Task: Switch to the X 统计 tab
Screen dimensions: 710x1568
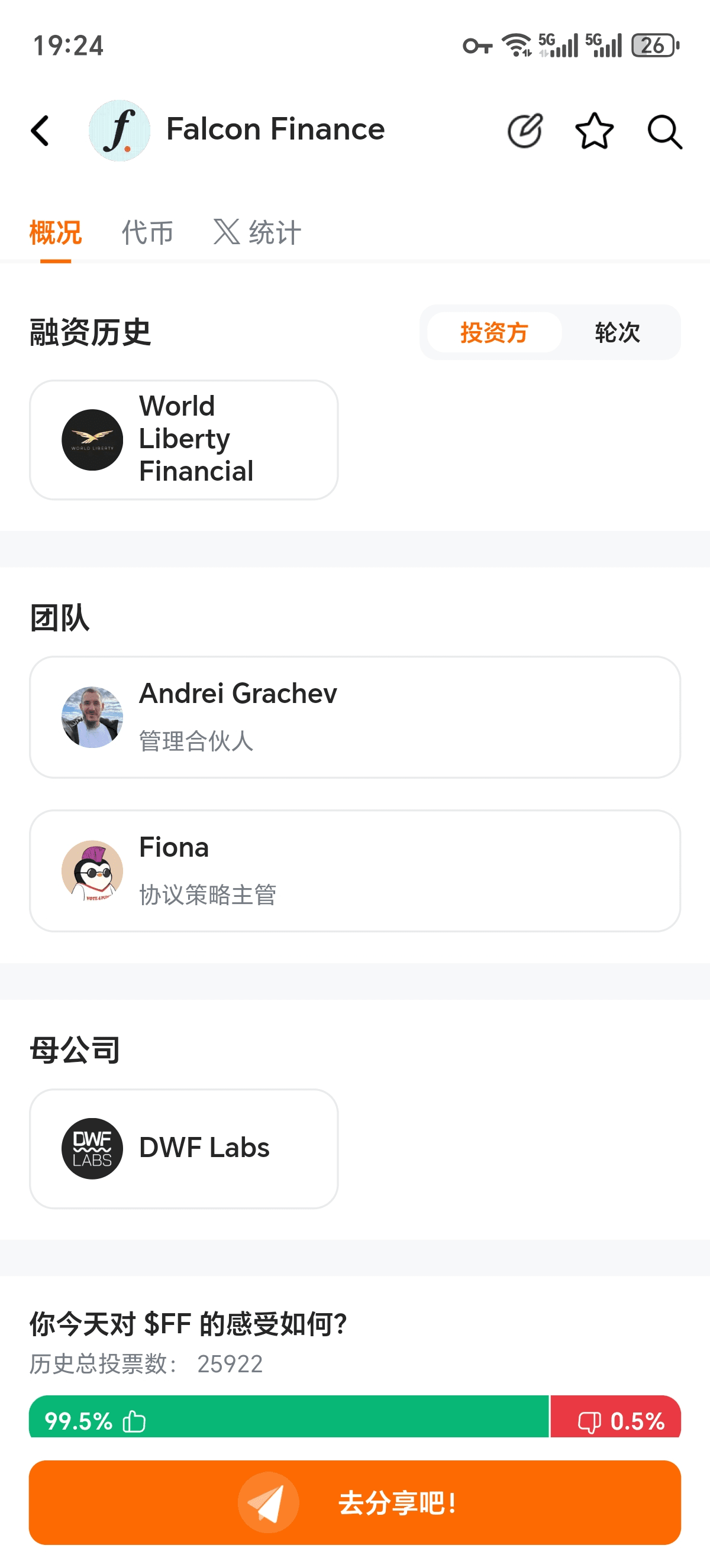Action: click(257, 232)
